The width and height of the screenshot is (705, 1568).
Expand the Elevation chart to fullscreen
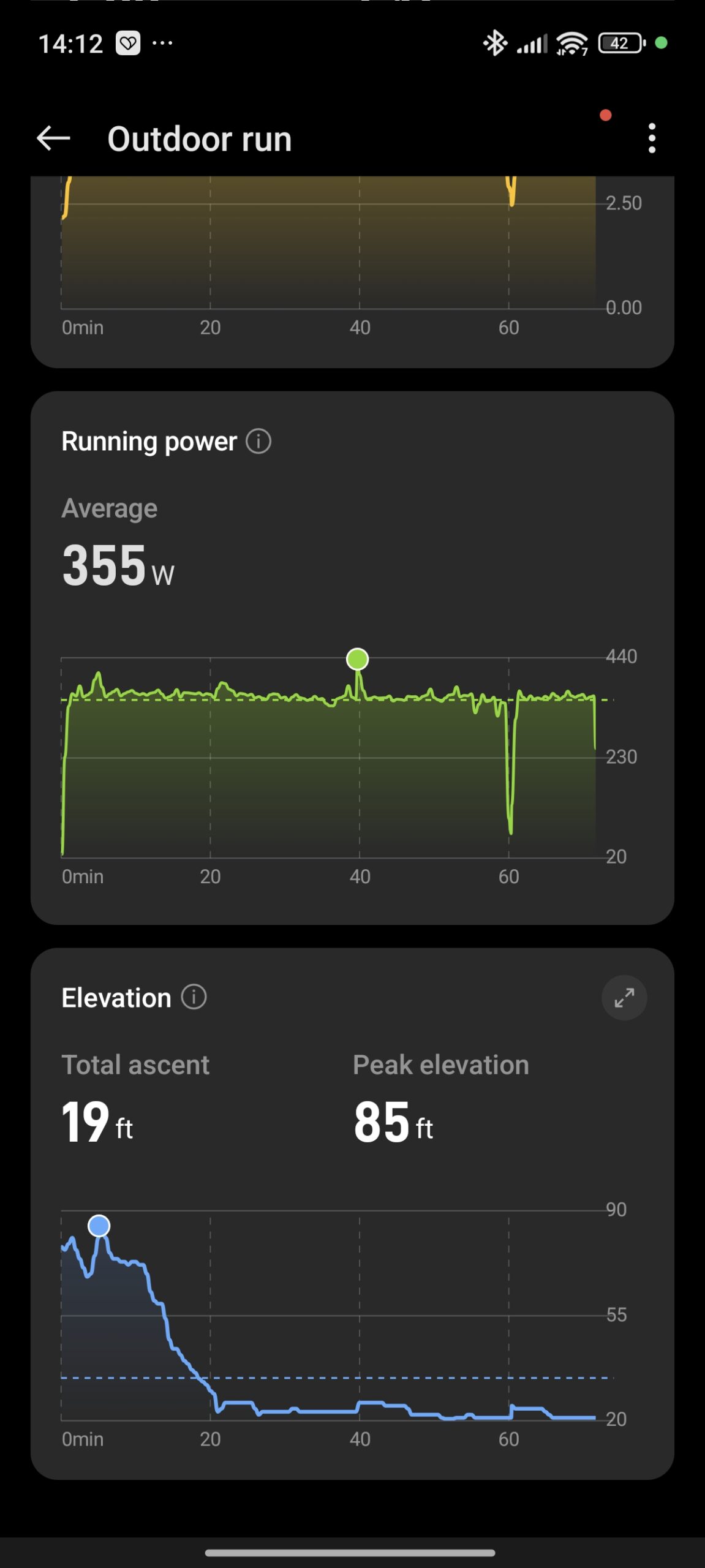624,998
